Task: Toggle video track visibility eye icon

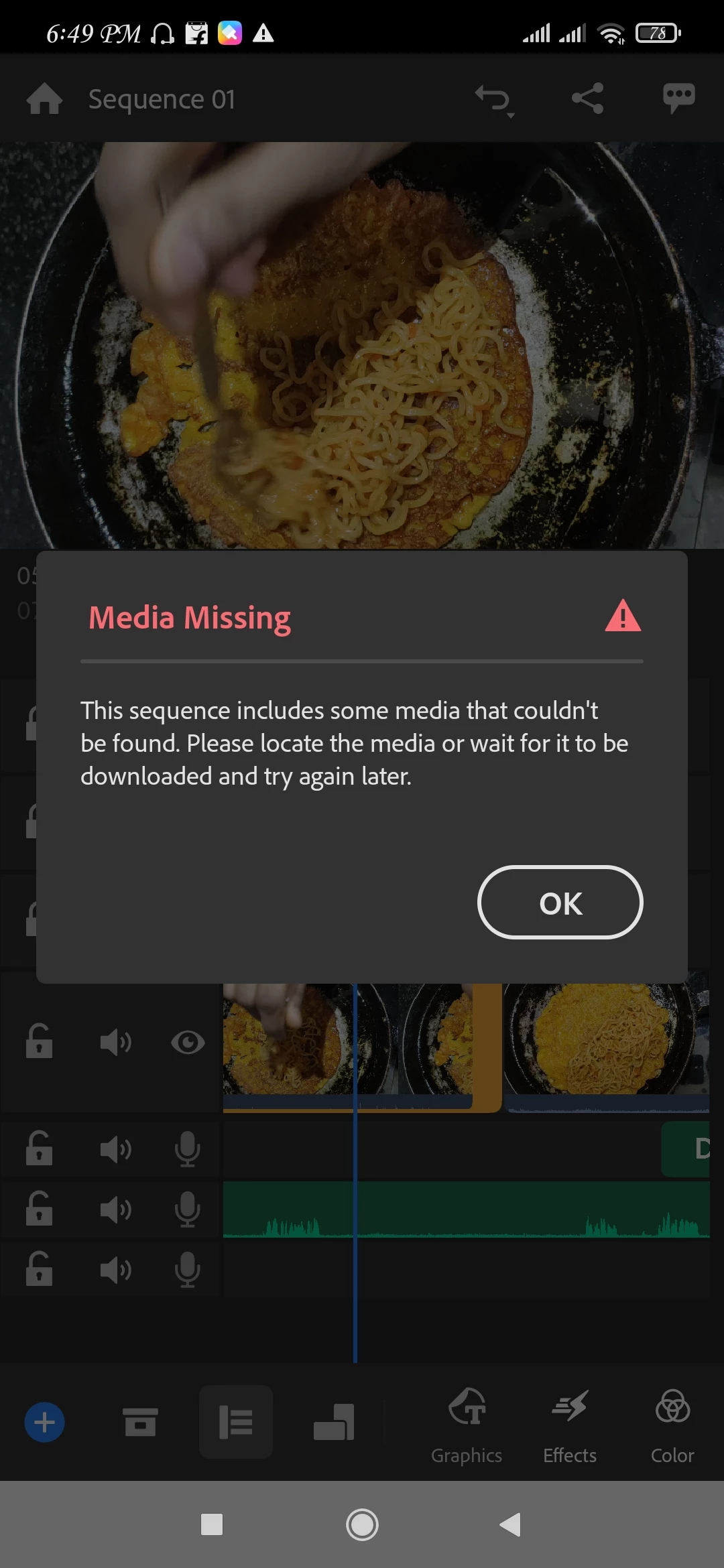Action: [x=188, y=1042]
